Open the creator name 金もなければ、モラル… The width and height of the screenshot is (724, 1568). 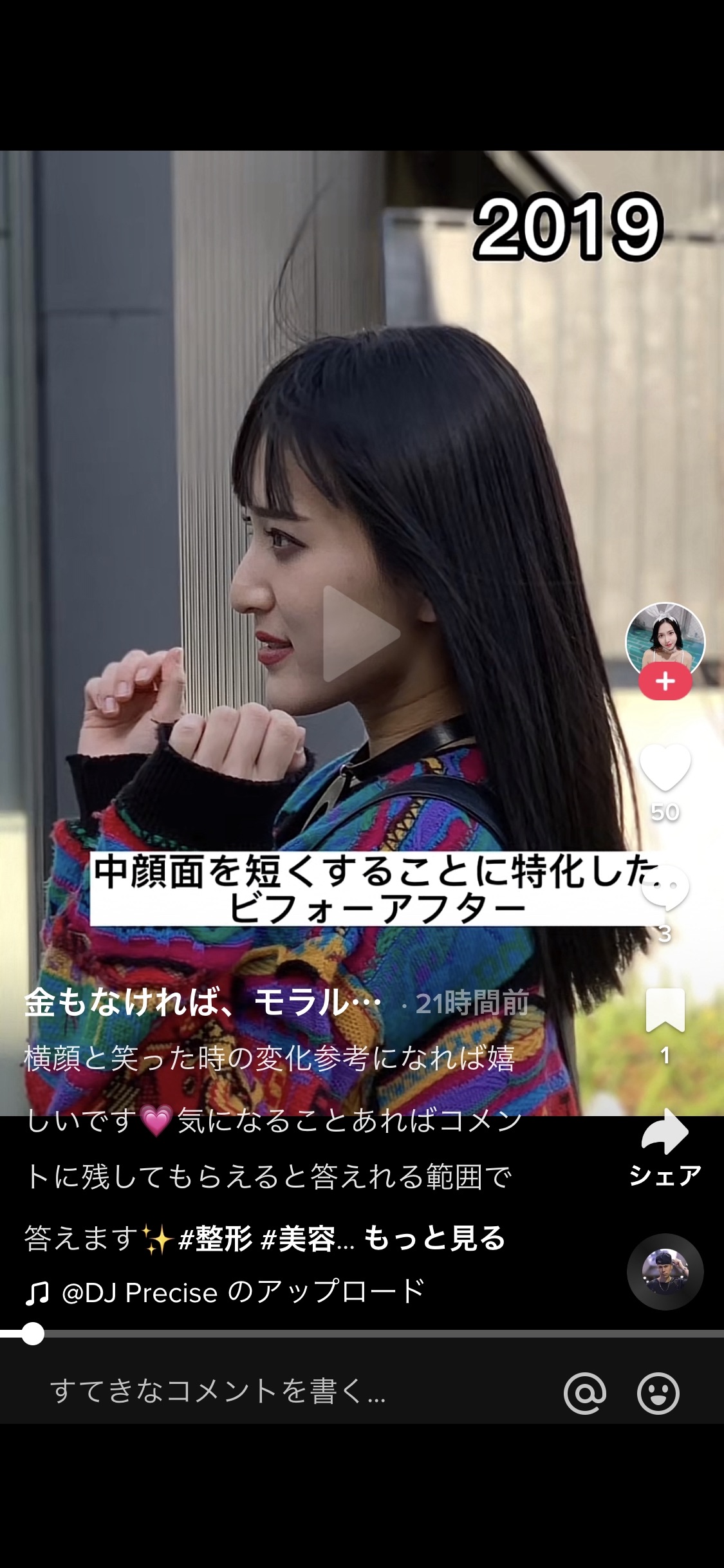(203, 1002)
